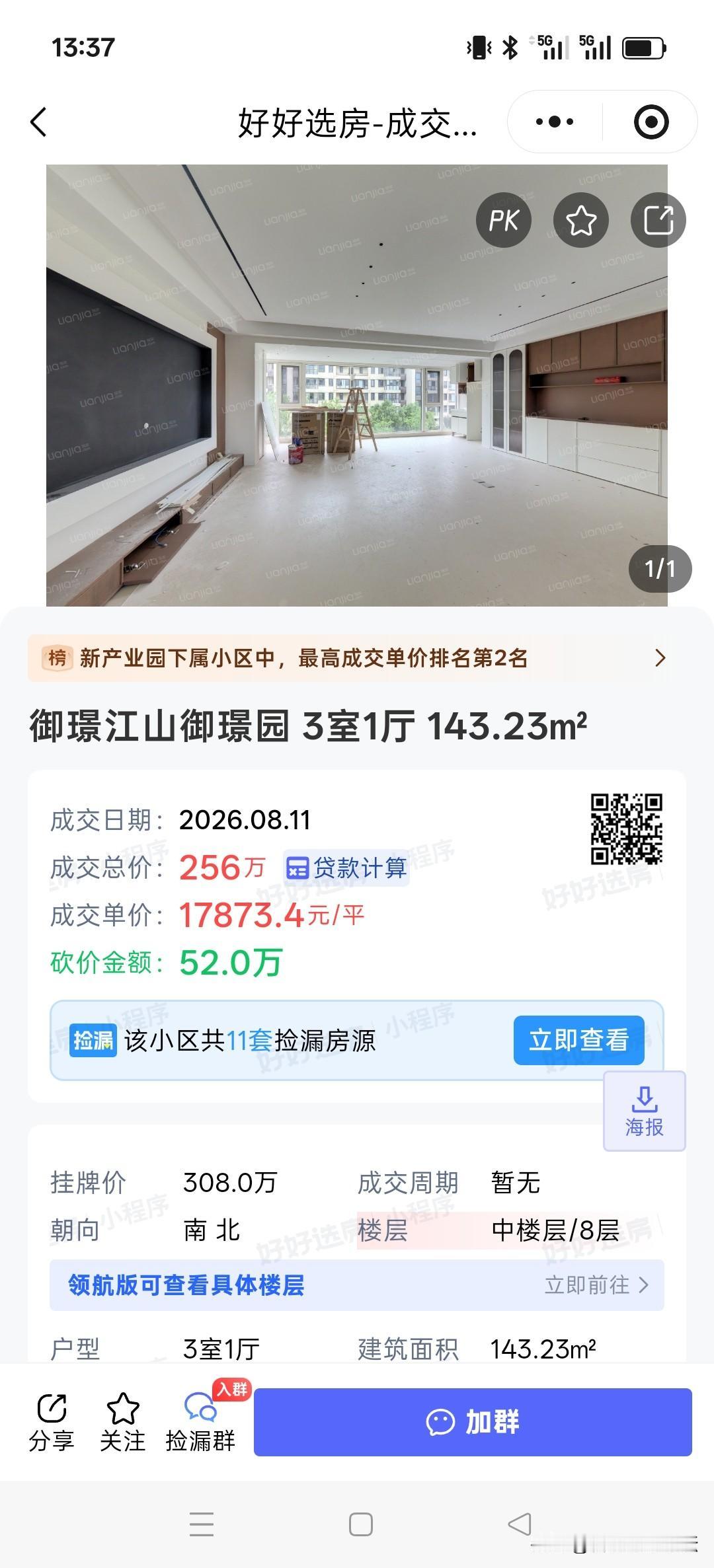Tap the system home button
The width and height of the screenshot is (714, 1568).
click(x=360, y=1524)
